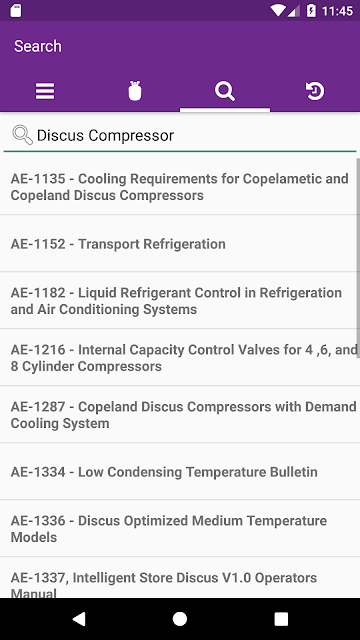
Task: Open AE-1216 Internal Capacity Control Valves
Action: (x=180, y=358)
